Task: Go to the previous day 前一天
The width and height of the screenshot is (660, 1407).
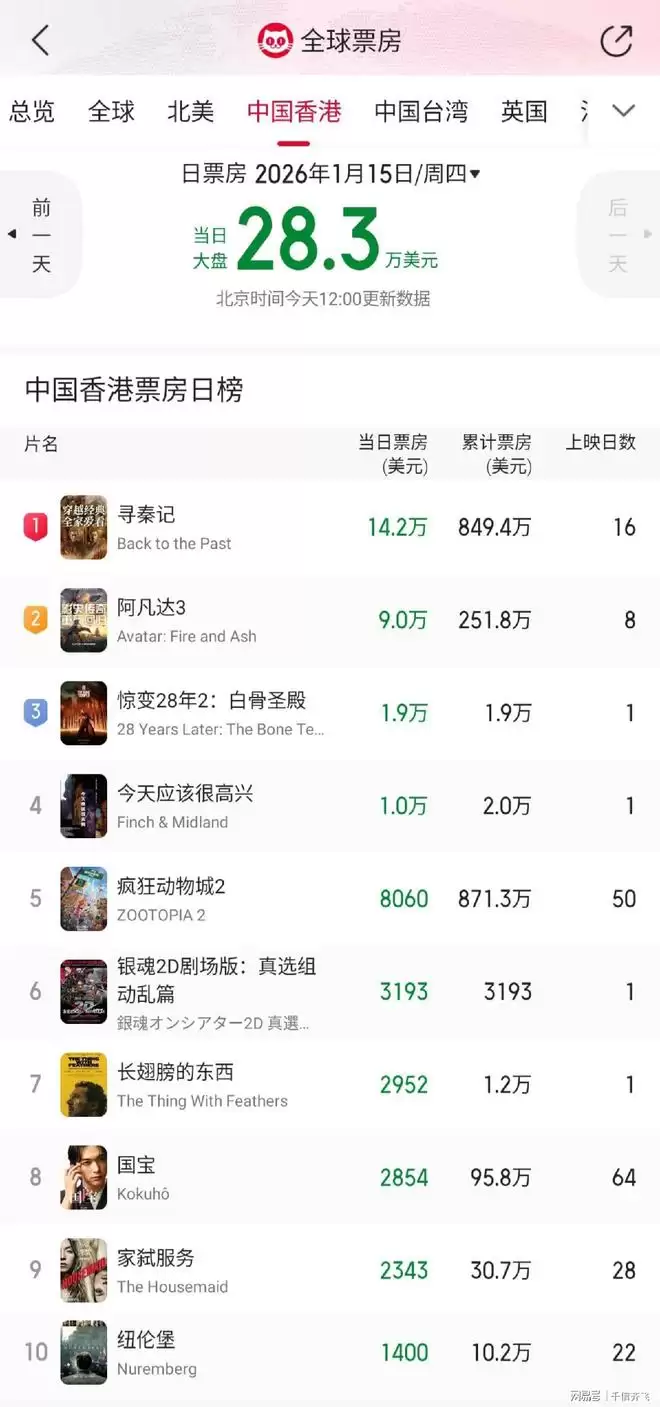Action: [40, 235]
